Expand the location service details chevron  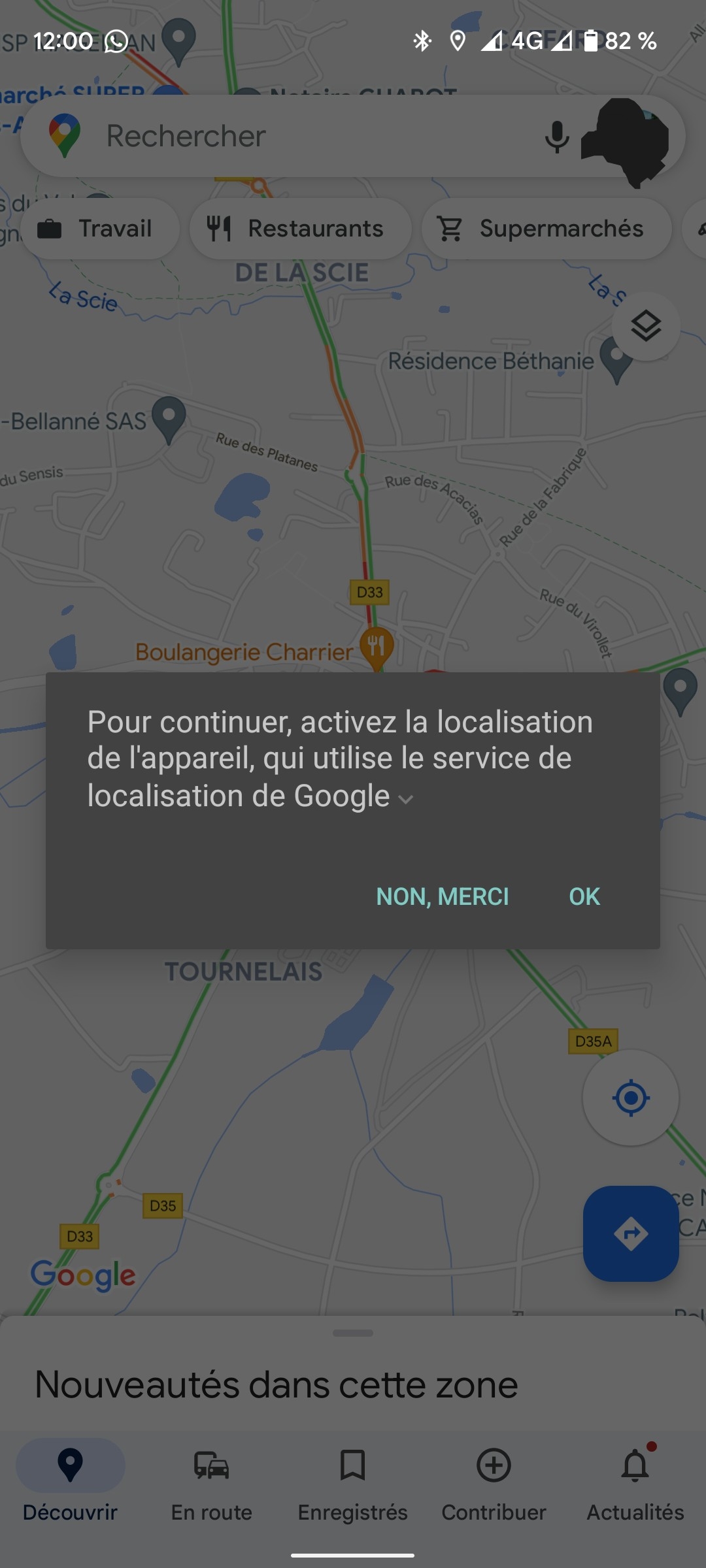406,800
